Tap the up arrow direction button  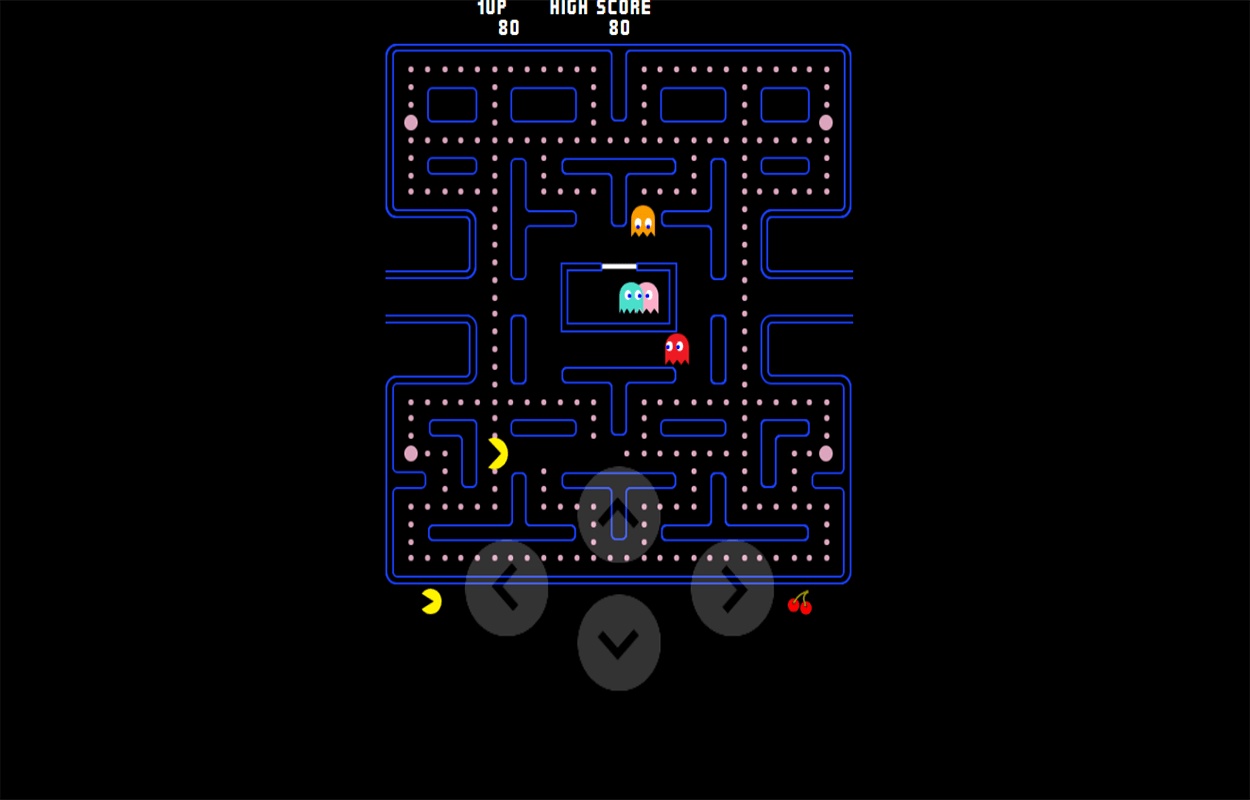pyautogui.click(x=619, y=514)
